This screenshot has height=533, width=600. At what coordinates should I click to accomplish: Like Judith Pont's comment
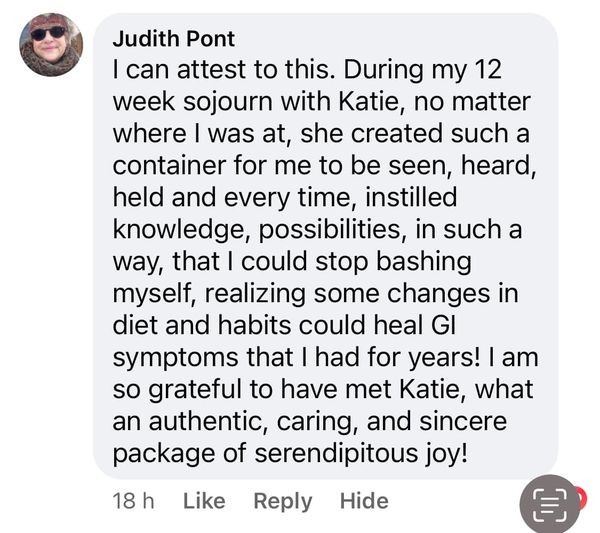[204, 501]
